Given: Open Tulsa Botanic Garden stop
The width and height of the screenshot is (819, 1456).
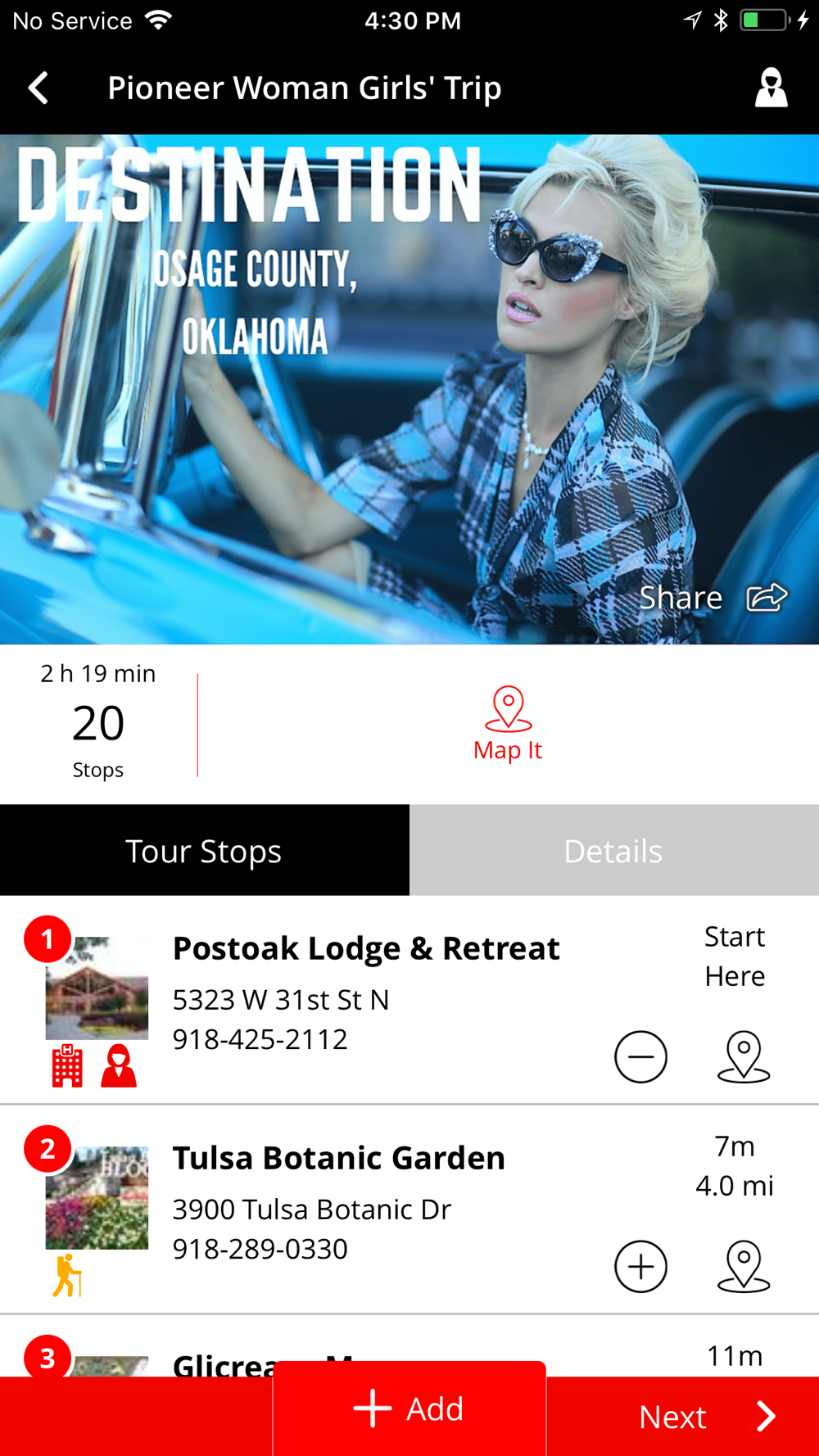Looking at the screenshot, I should (x=338, y=1158).
